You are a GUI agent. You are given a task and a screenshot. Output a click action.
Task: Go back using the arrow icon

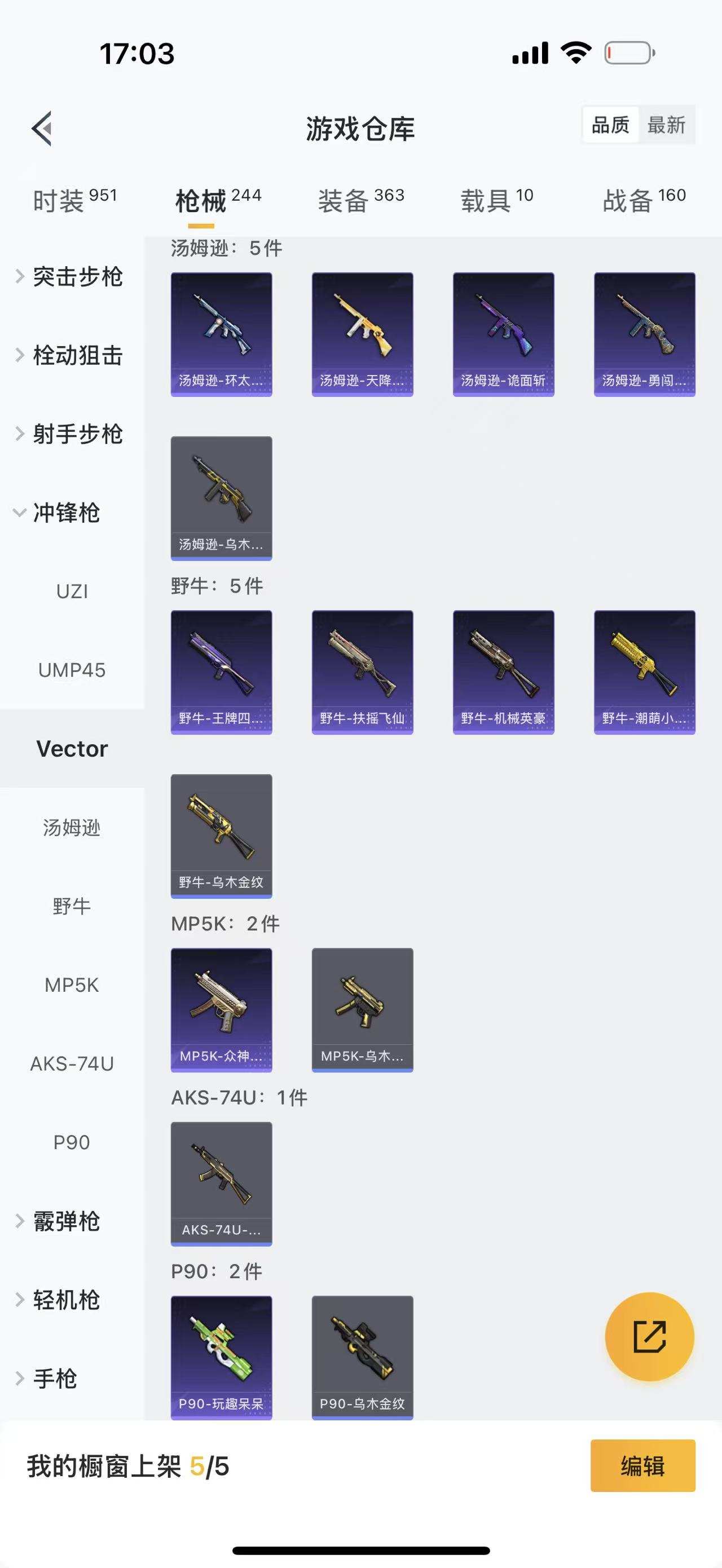pos(41,129)
